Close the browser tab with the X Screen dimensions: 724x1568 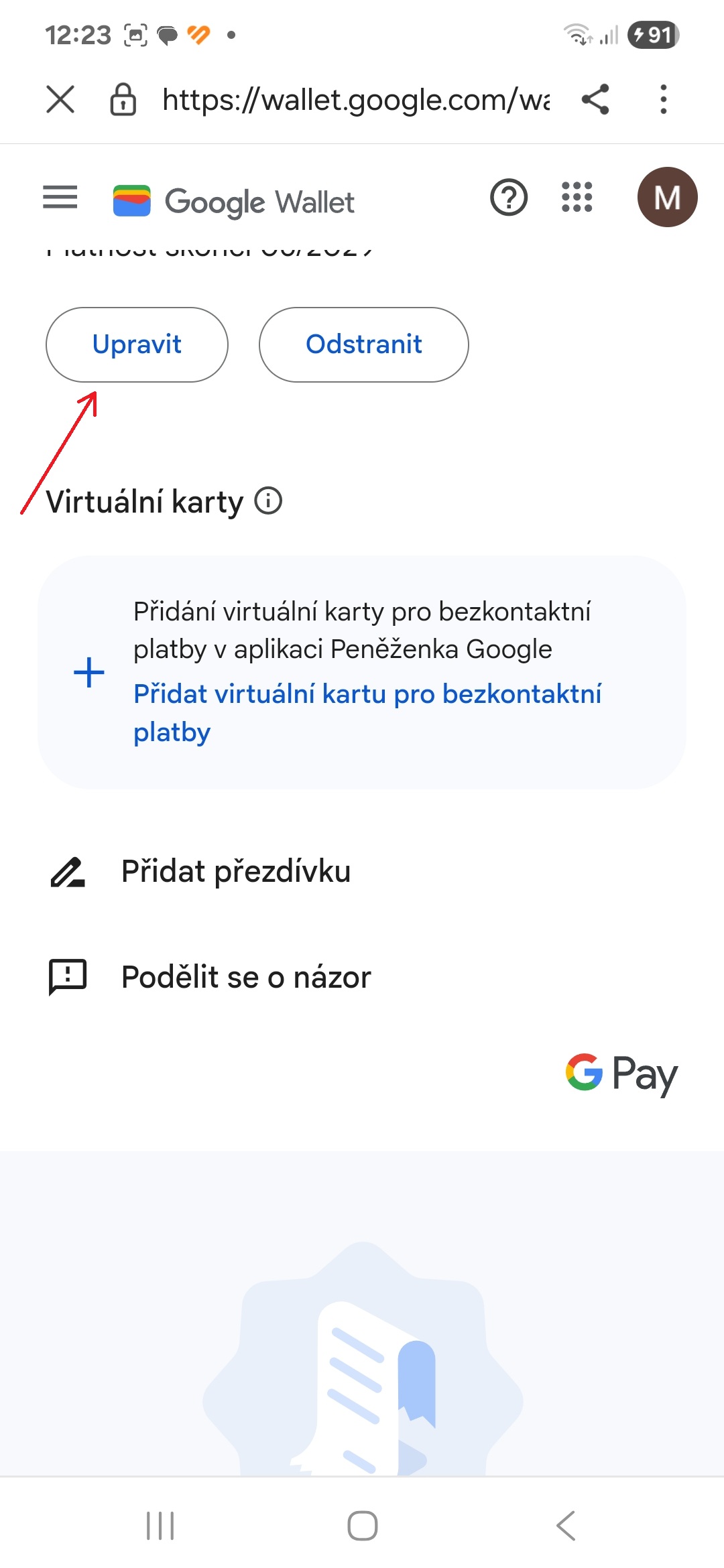[60, 100]
